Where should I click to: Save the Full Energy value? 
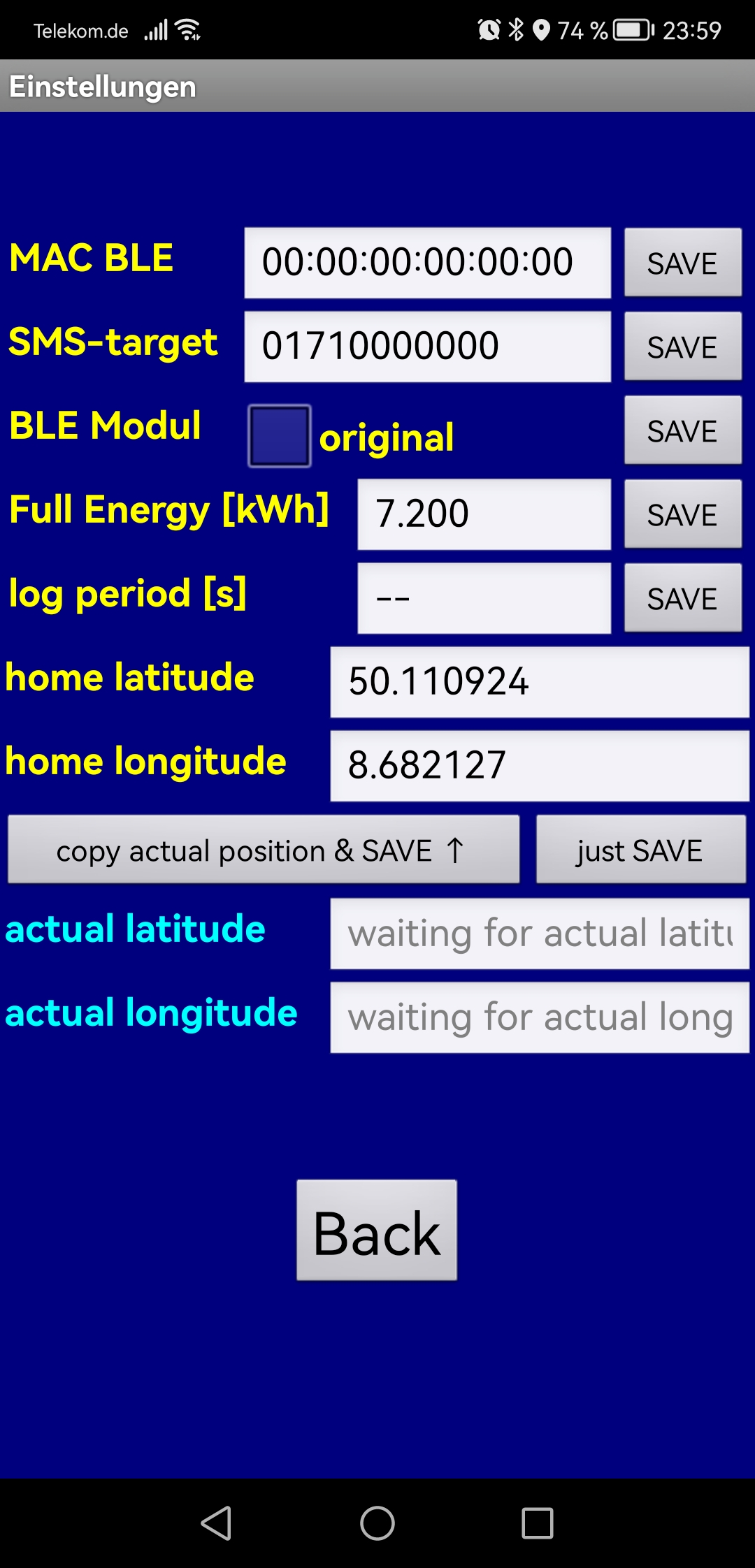coord(682,514)
